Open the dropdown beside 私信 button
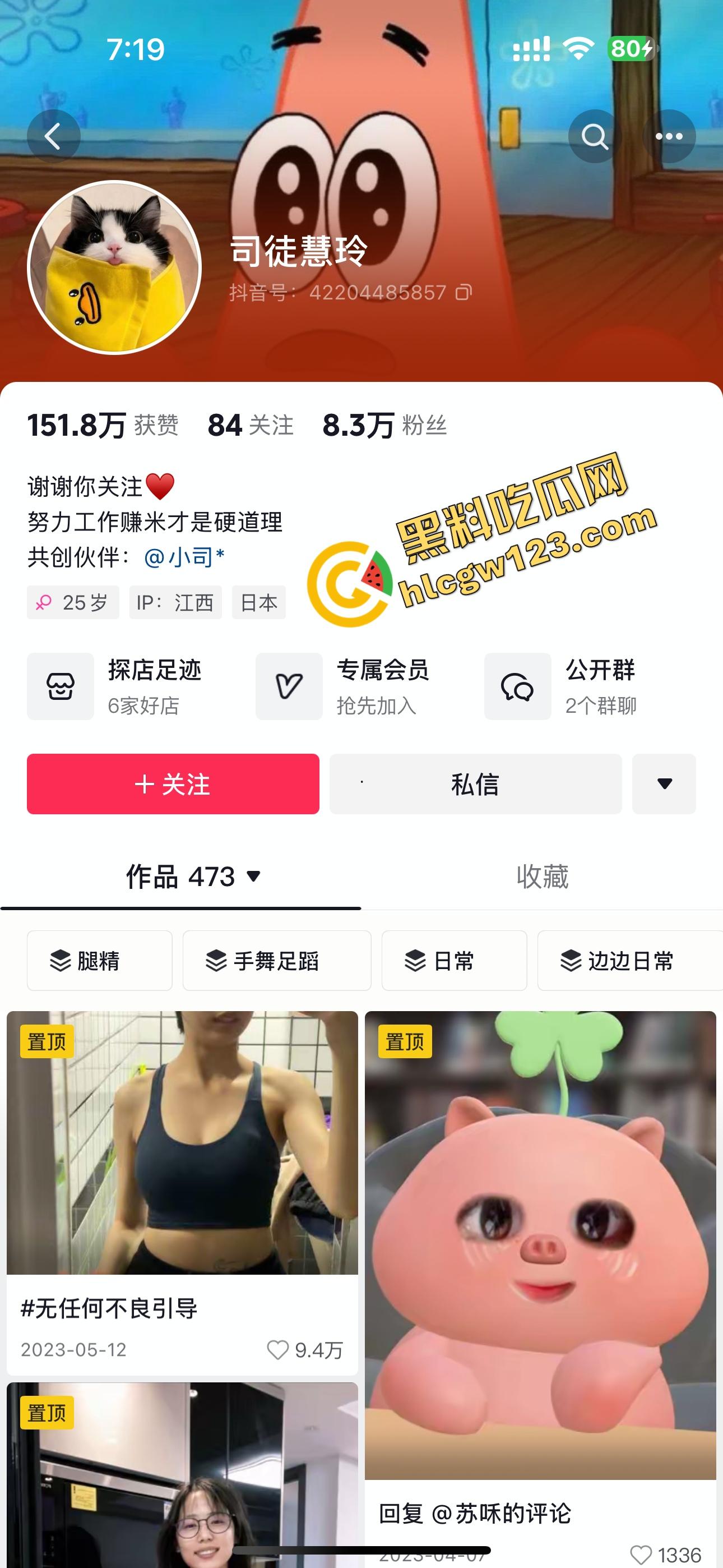 [664, 785]
